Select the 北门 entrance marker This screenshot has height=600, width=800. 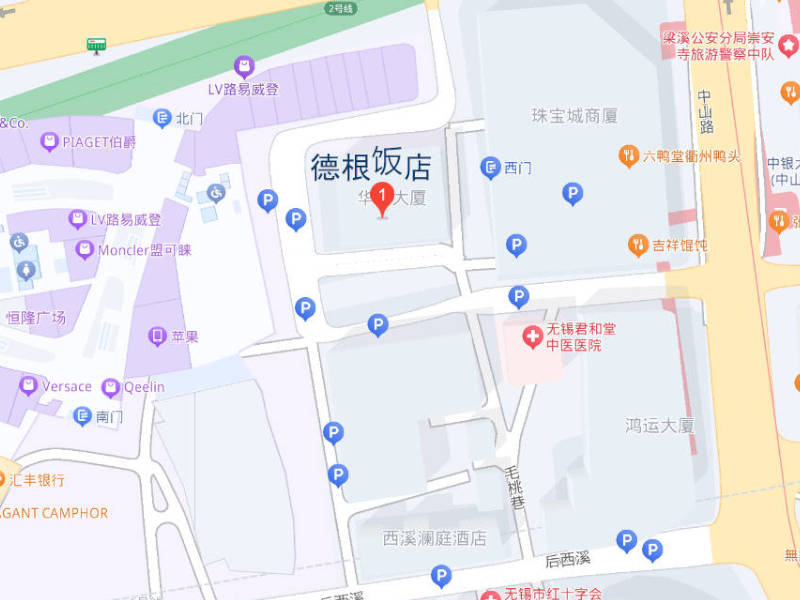tap(162, 118)
